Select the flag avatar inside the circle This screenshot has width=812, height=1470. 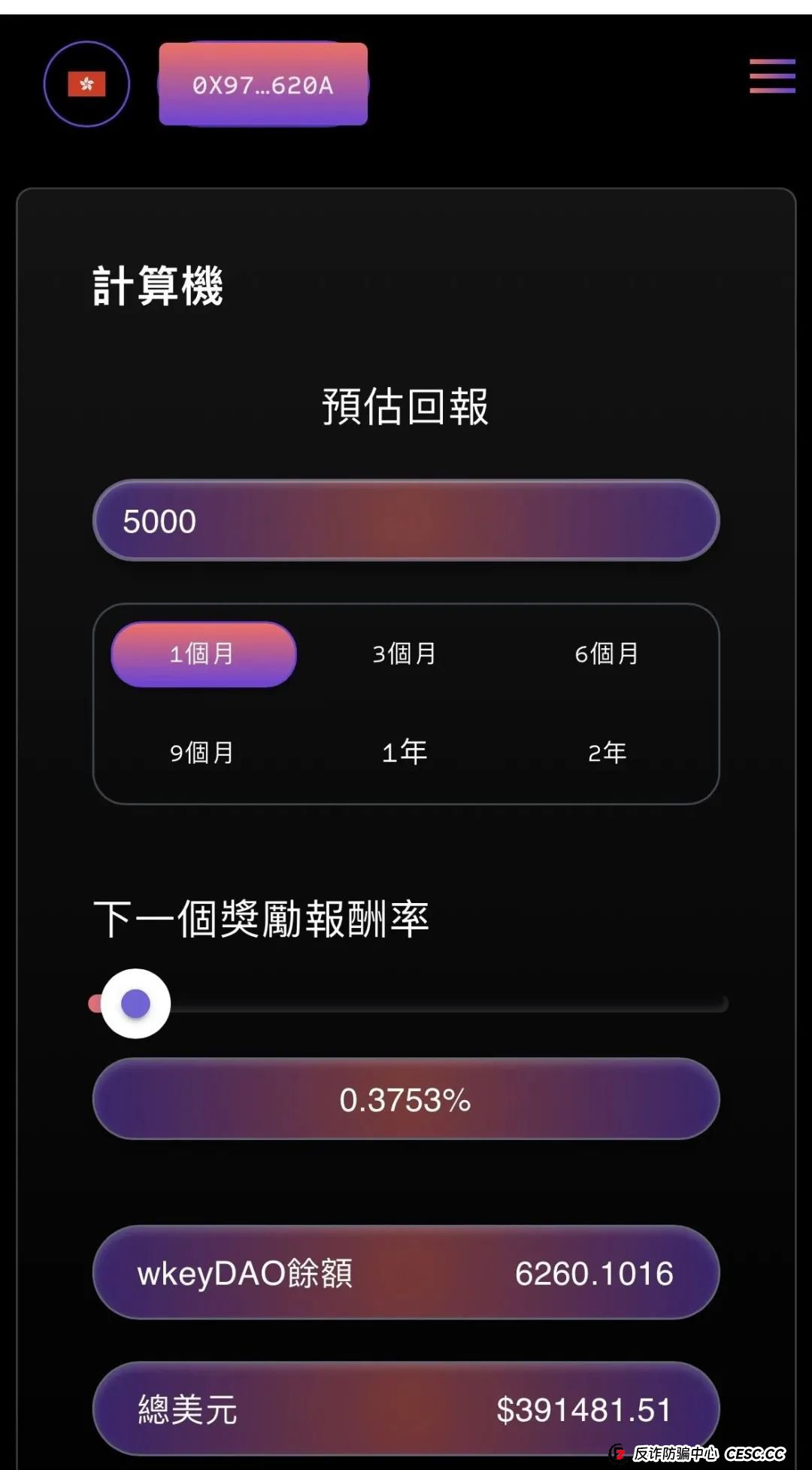tap(86, 83)
